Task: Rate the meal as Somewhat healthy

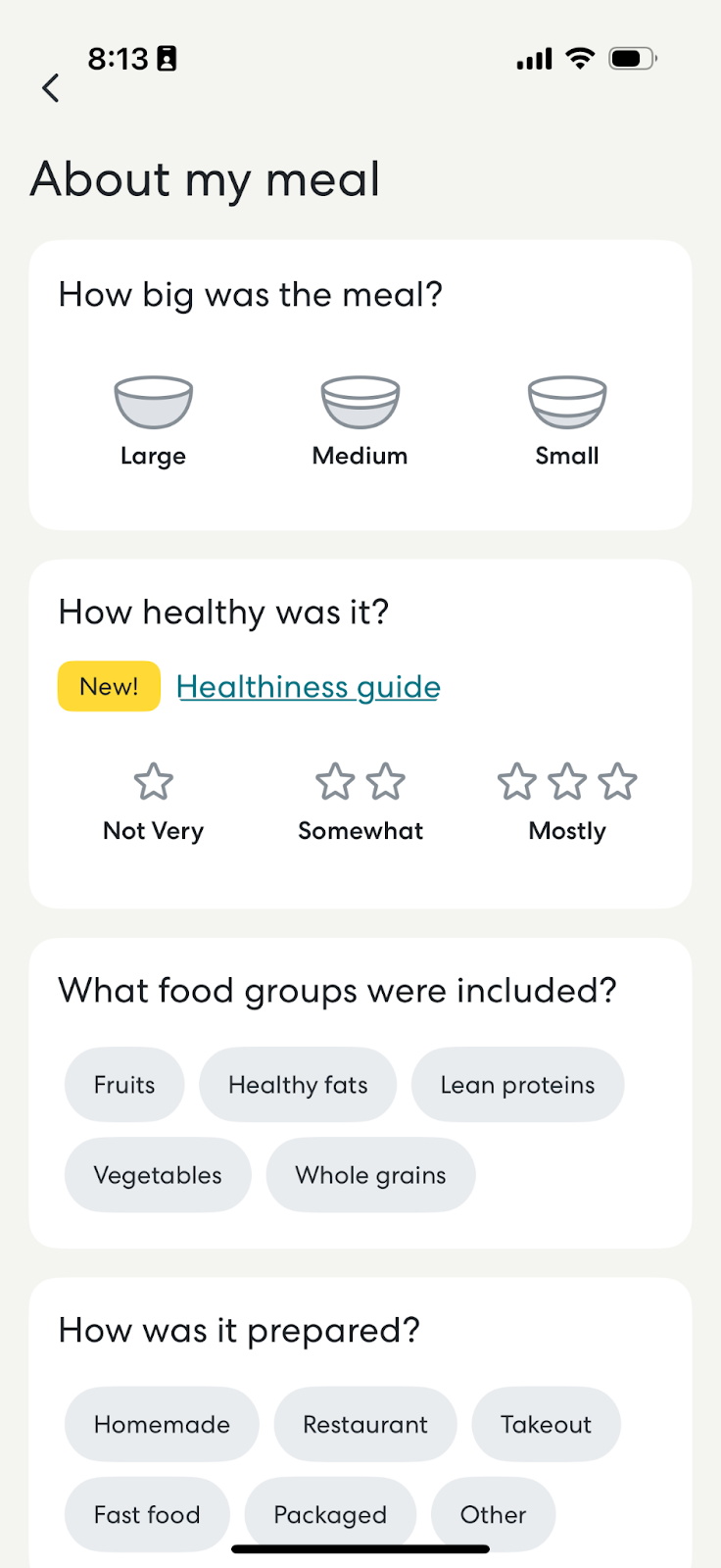Action: click(360, 803)
